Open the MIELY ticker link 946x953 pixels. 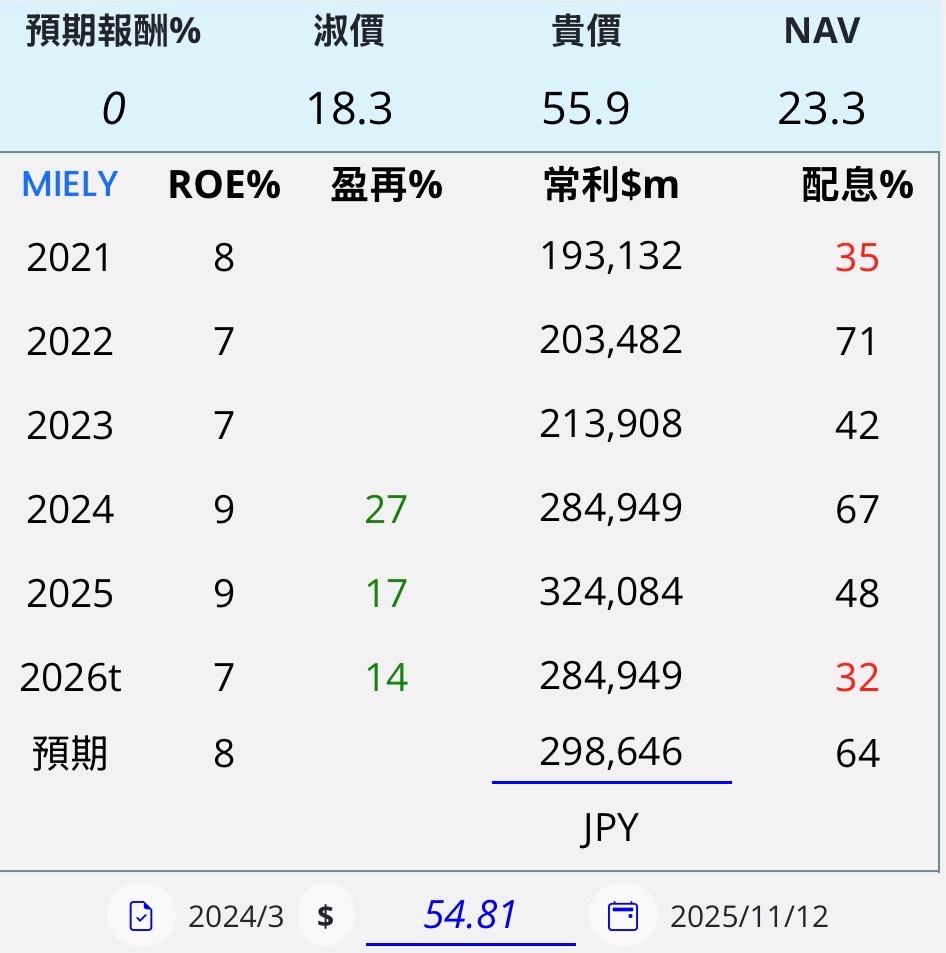[x=70, y=184]
